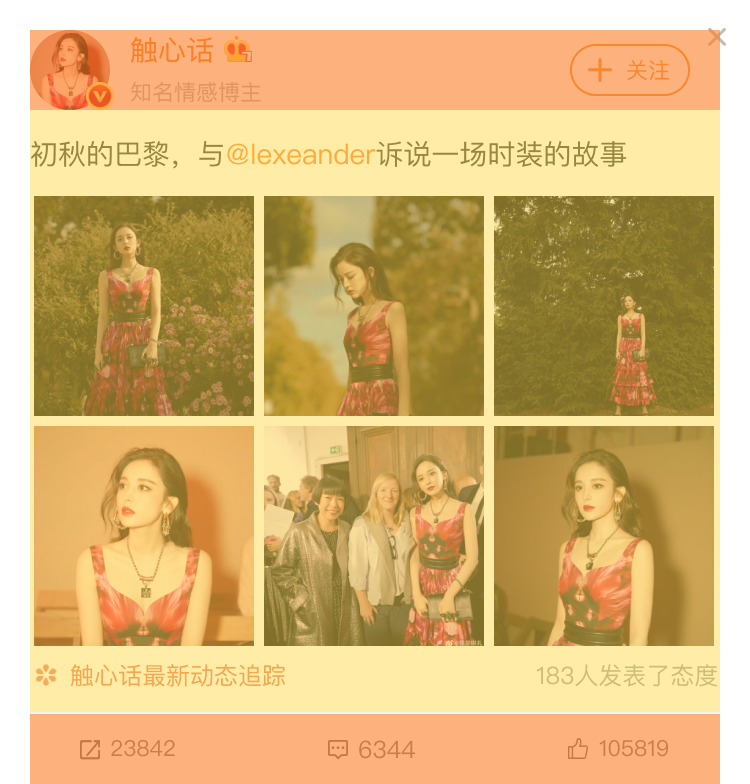The image size is (750, 784).
Task: Close the post popup
Action: tap(716, 38)
